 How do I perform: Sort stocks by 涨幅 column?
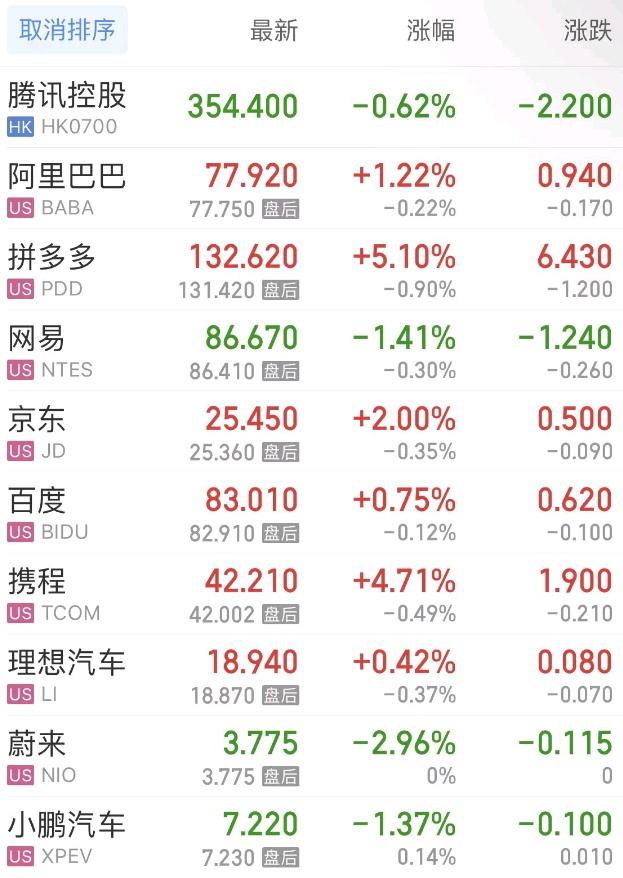(x=431, y=31)
